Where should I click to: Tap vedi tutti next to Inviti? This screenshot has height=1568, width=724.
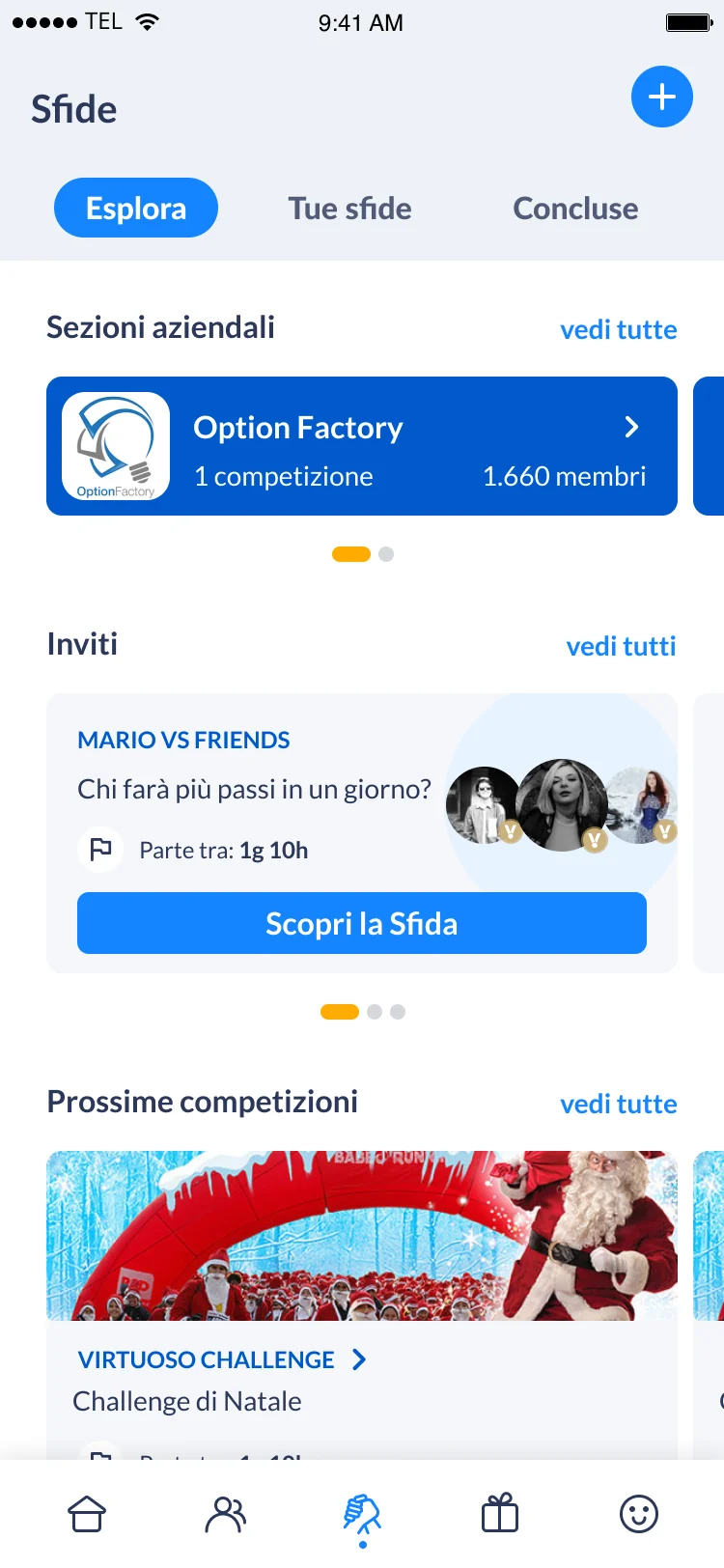click(x=621, y=646)
